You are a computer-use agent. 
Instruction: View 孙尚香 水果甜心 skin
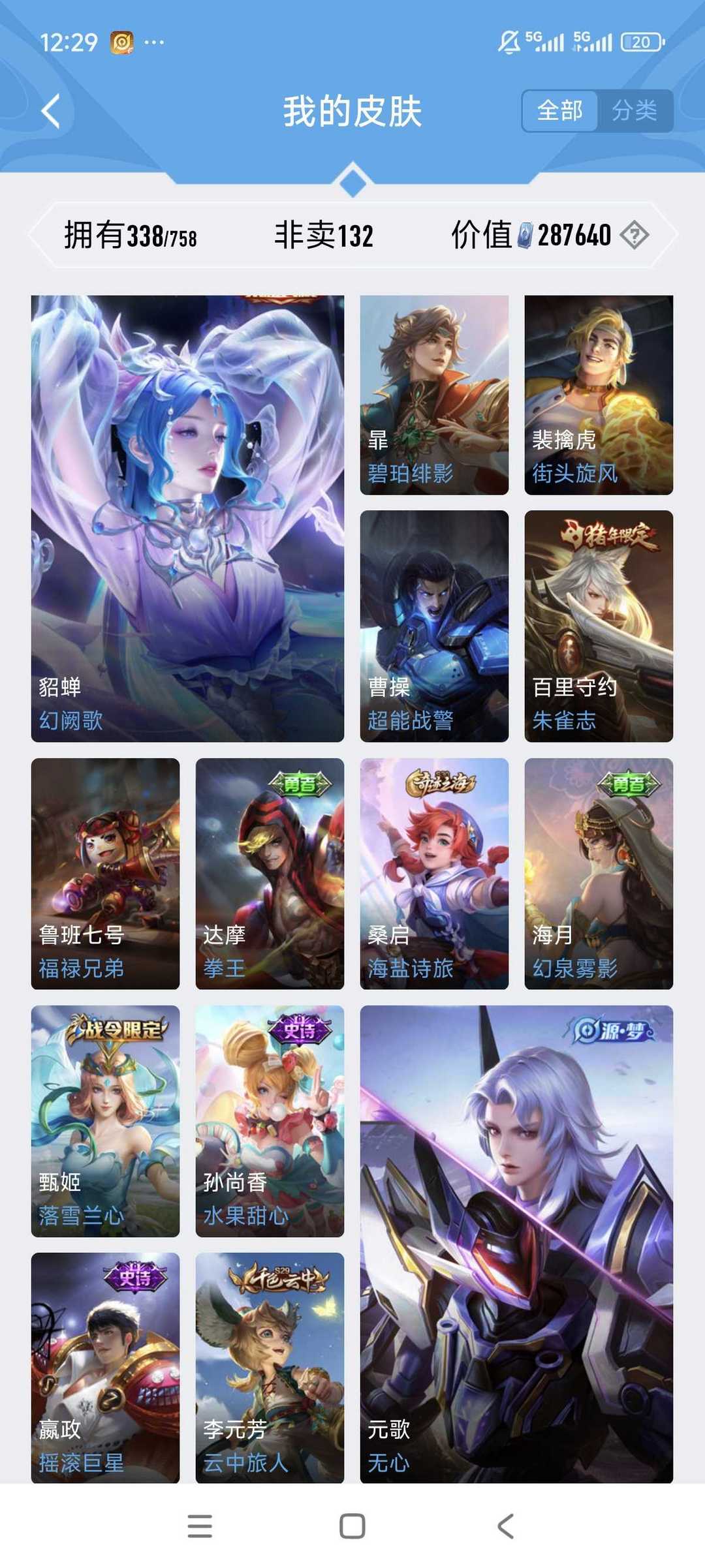270,1120
